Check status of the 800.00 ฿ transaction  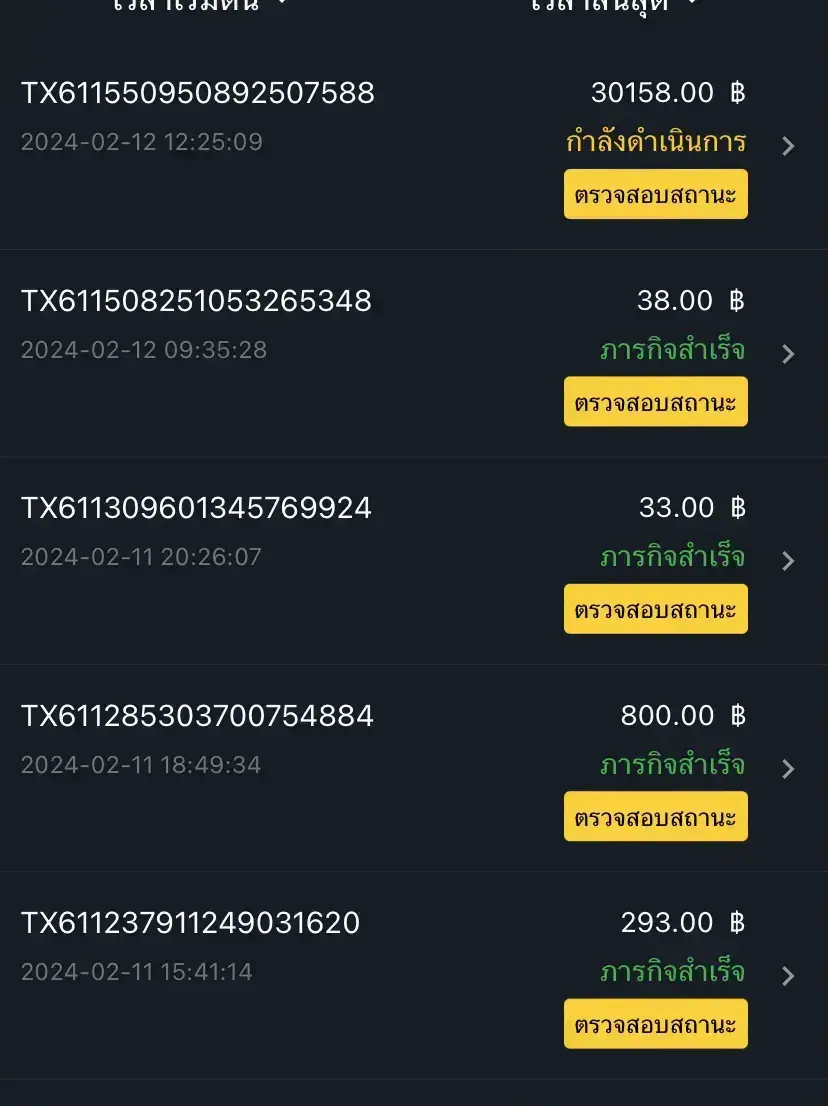click(x=655, y=817)
